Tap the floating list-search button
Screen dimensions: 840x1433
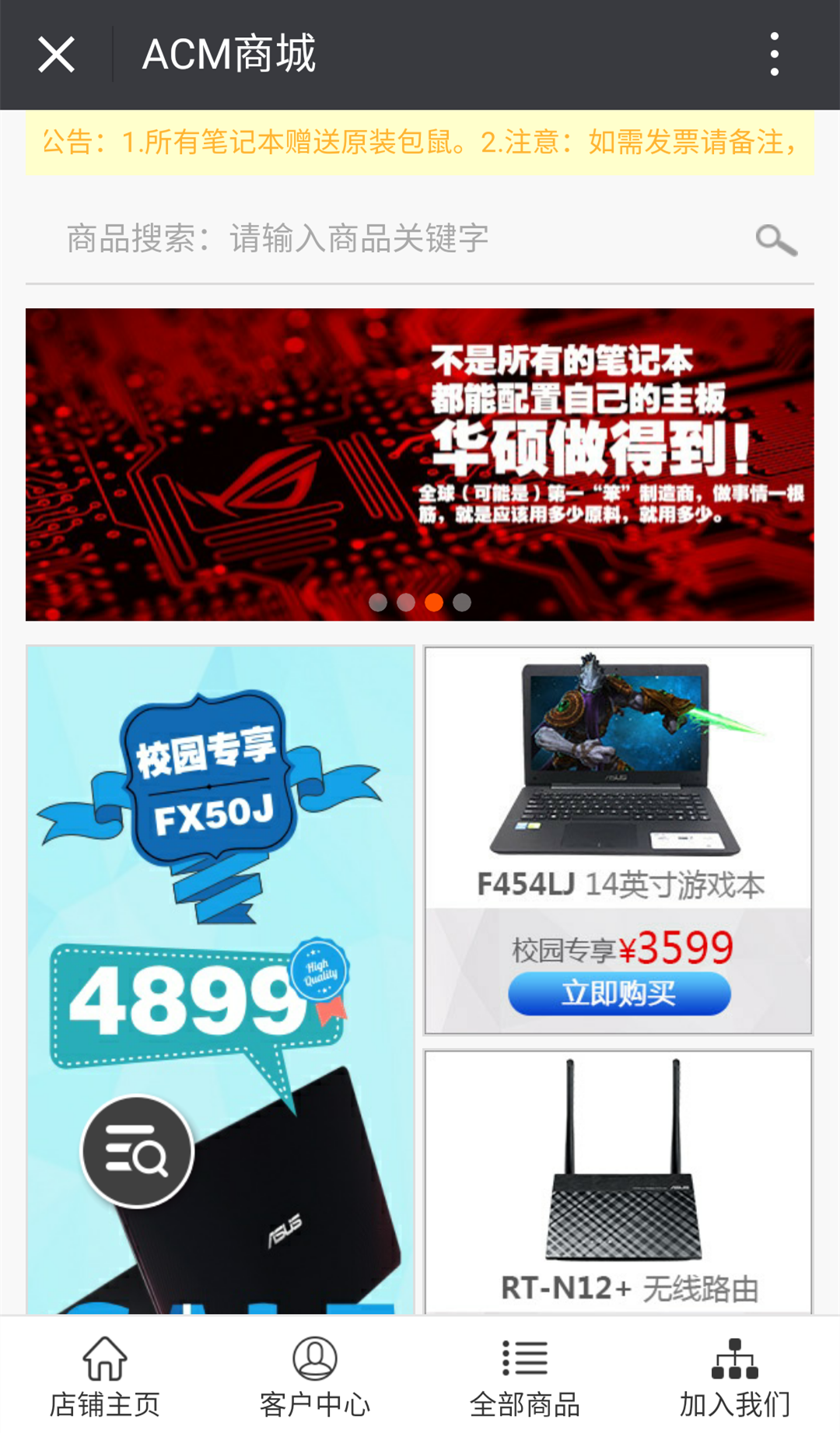pos(138,1151)
